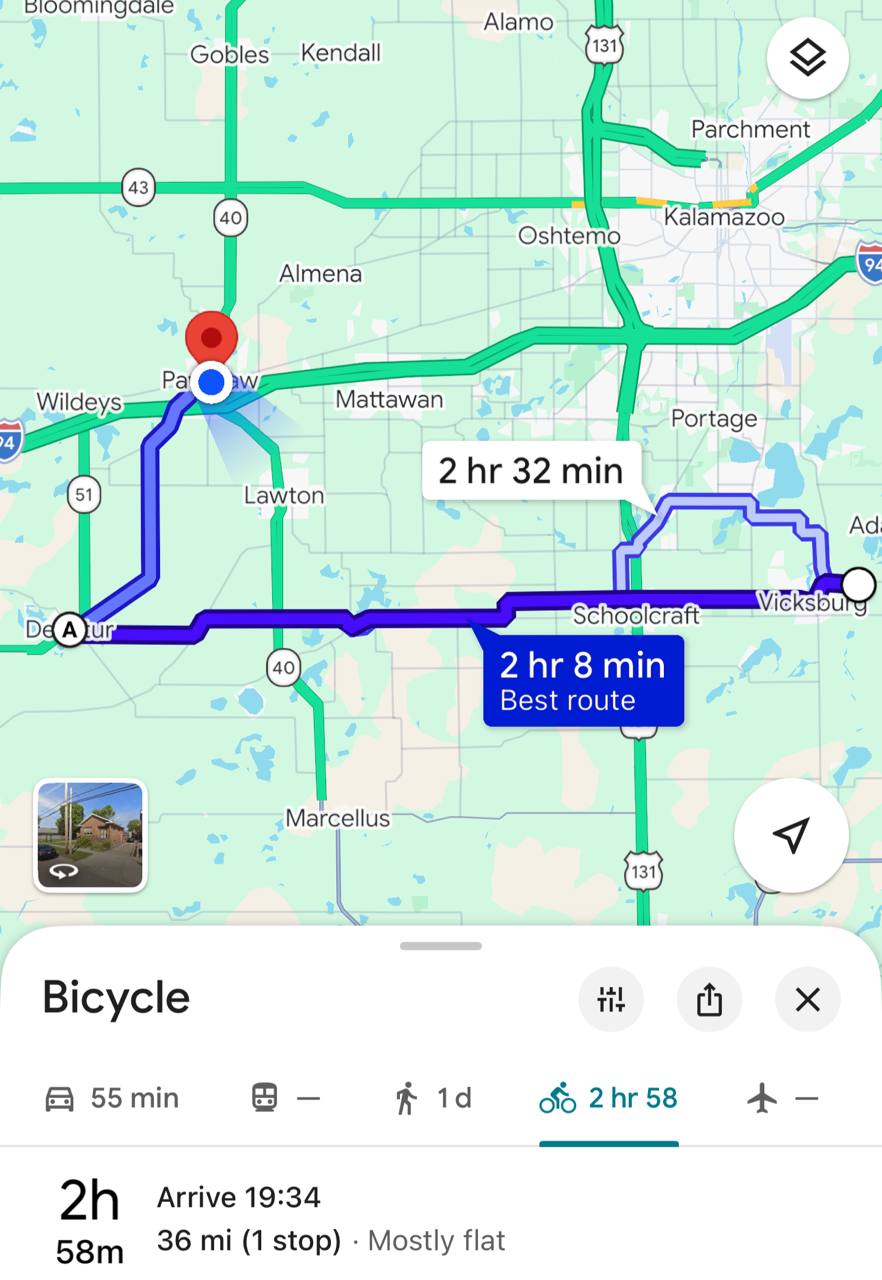Select the transit travel mode
Screen dimensions: 882x1280
pyautogui.click(x=285, y=1098)
